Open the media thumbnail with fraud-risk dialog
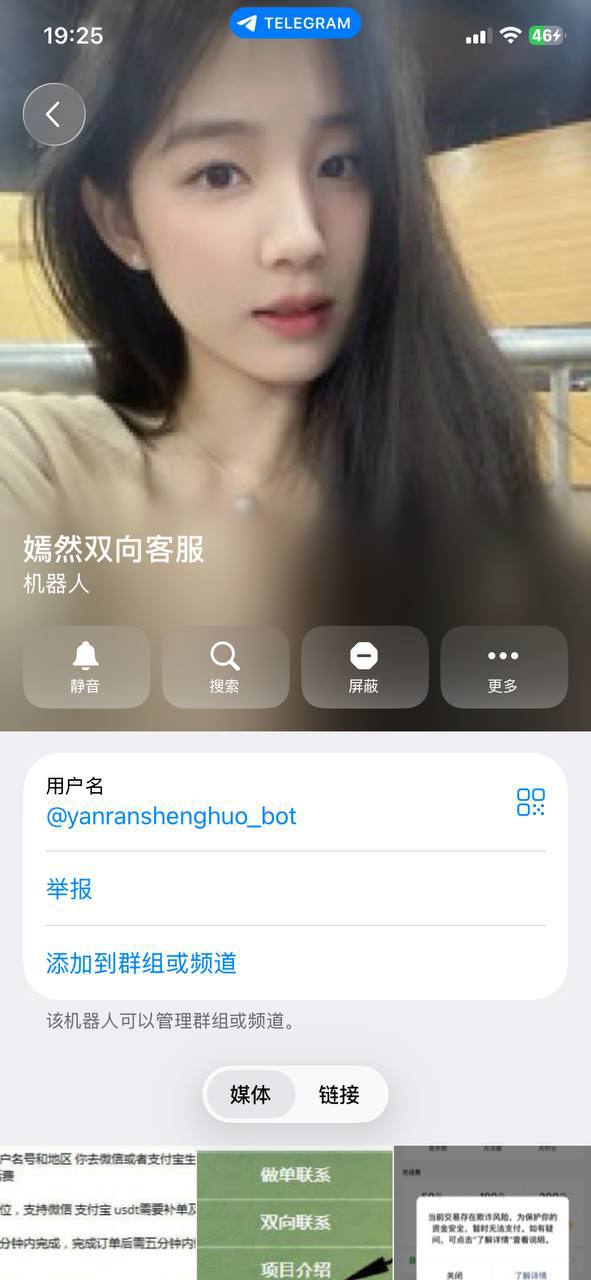Screen dimensions: 591x1280 493,1213
